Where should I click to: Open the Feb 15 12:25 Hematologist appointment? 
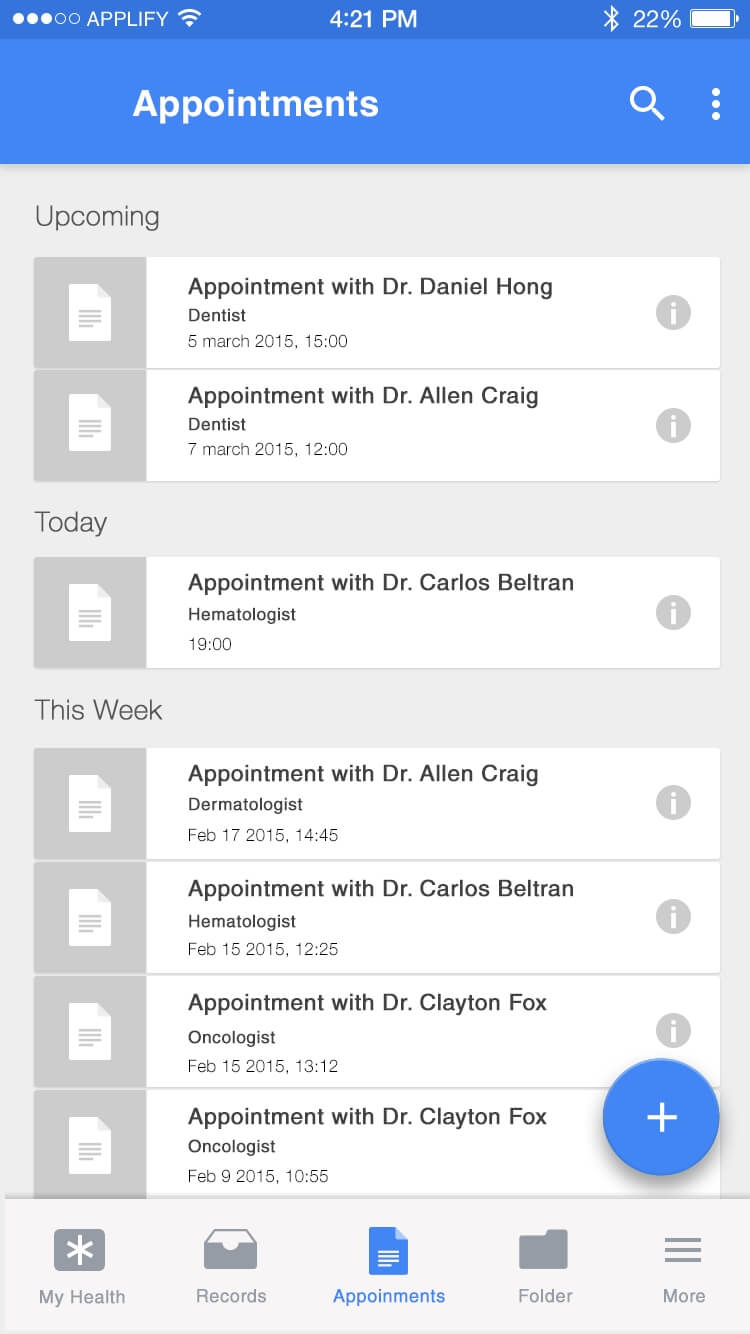point(377,917)
